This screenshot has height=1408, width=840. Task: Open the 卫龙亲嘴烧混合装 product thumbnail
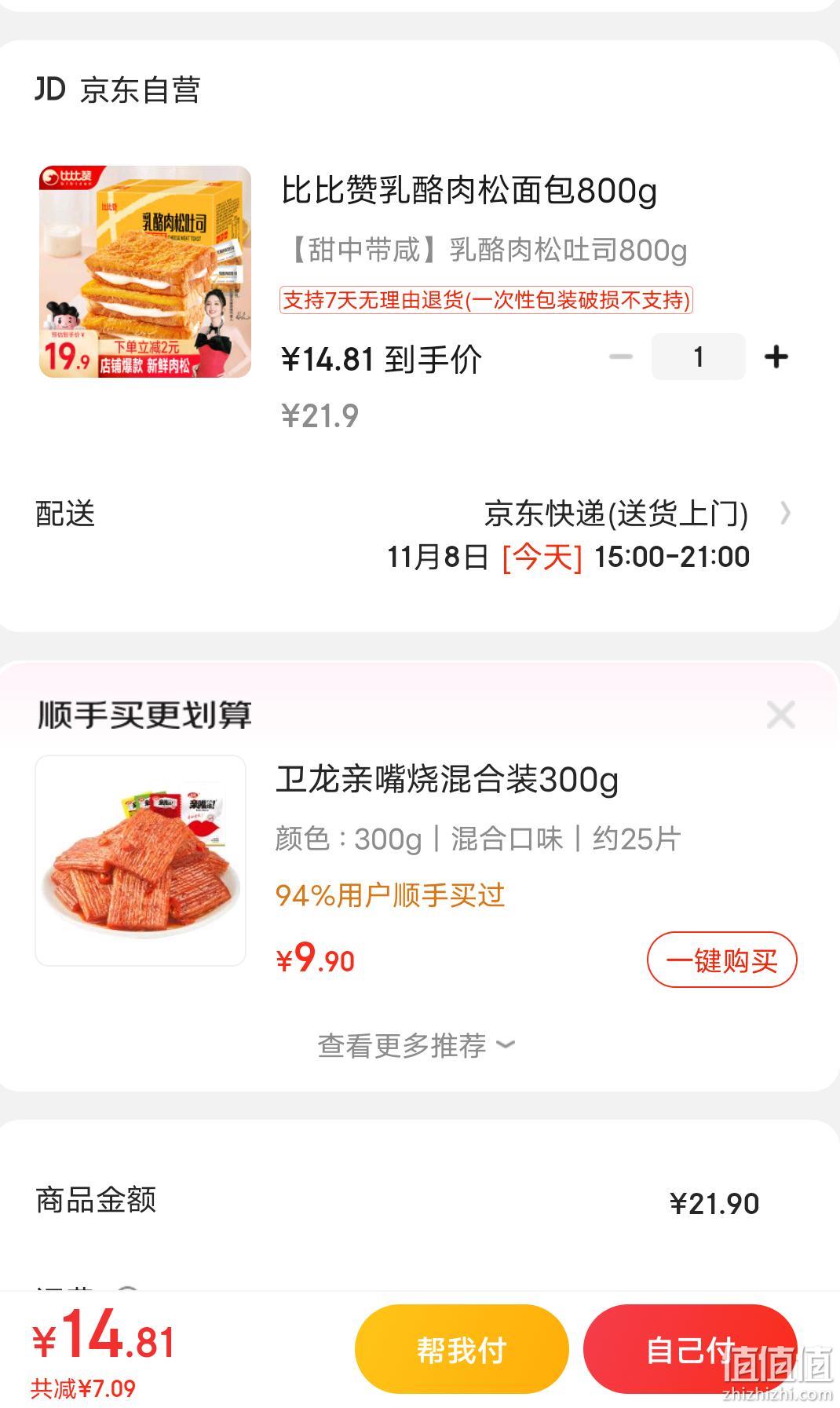(141, 861)
